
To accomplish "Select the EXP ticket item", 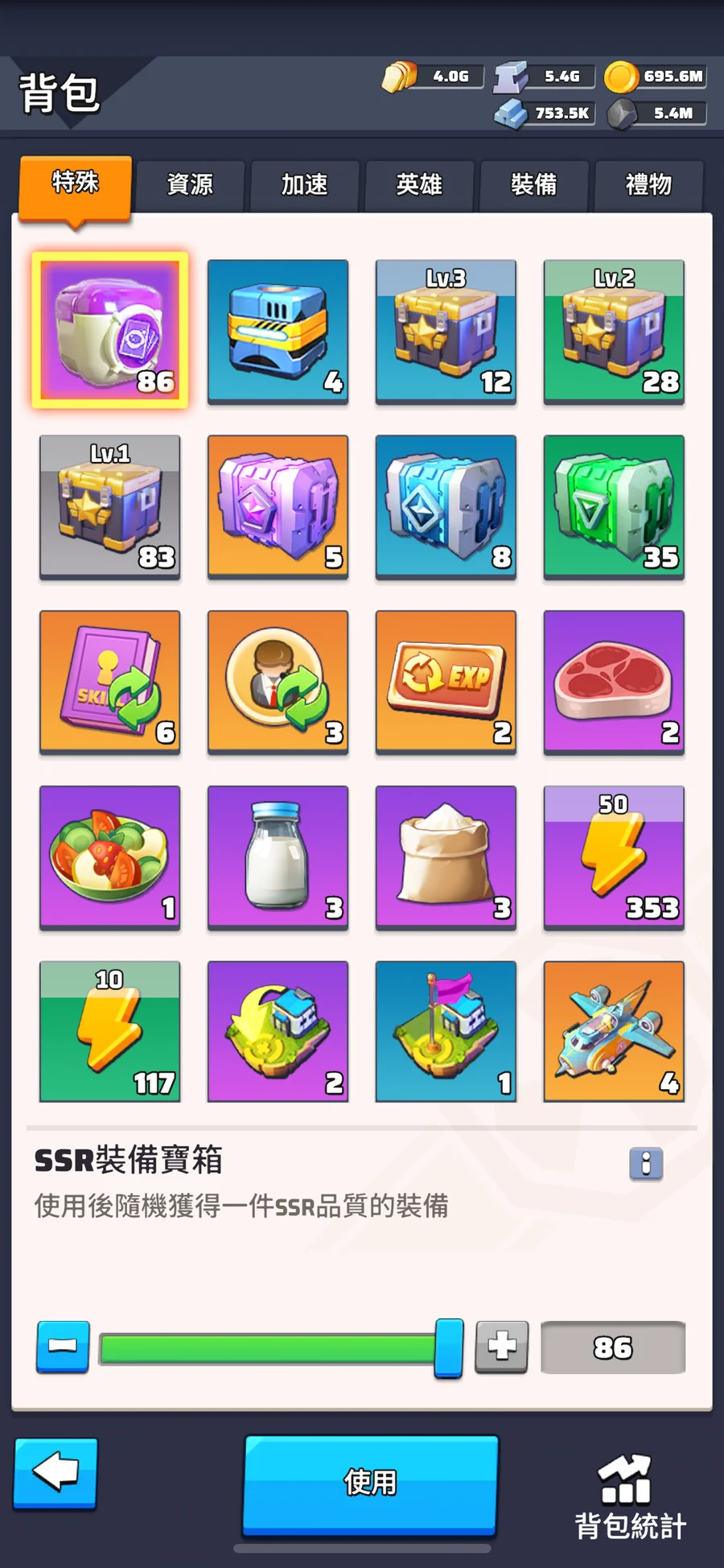I will coord(446,682).
